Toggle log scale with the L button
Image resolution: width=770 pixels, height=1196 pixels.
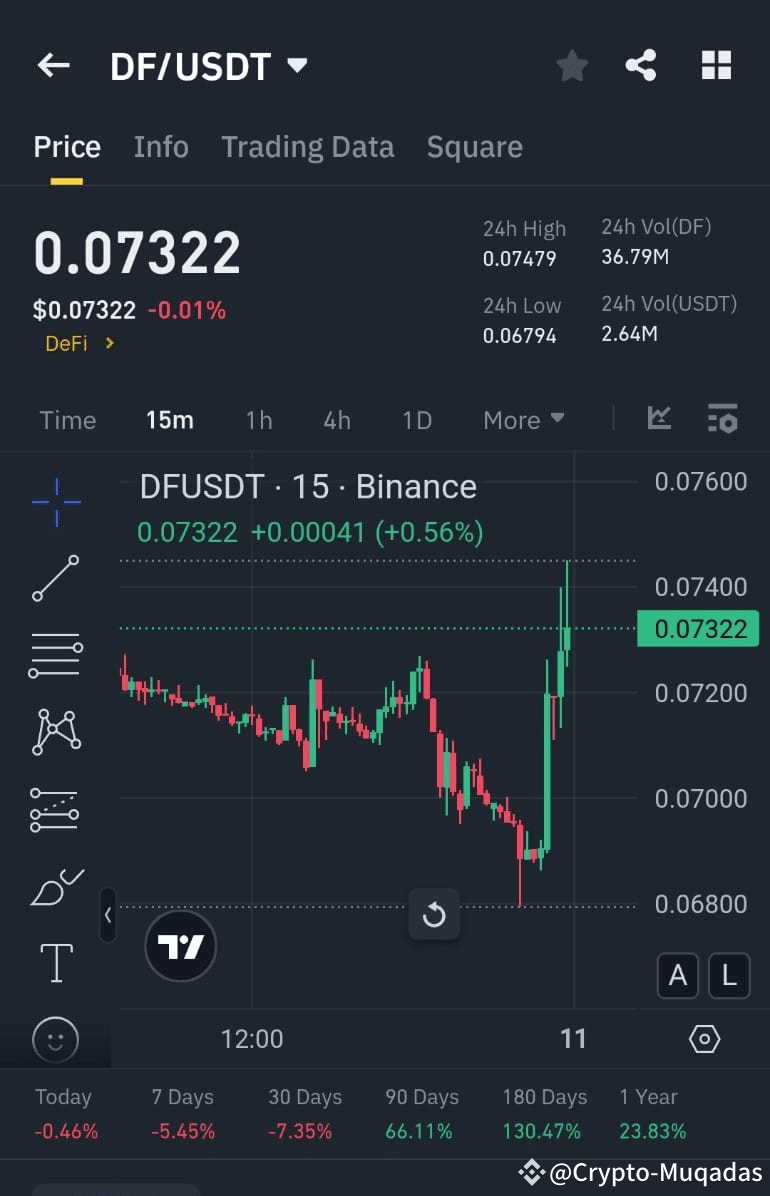click(730, 977)
